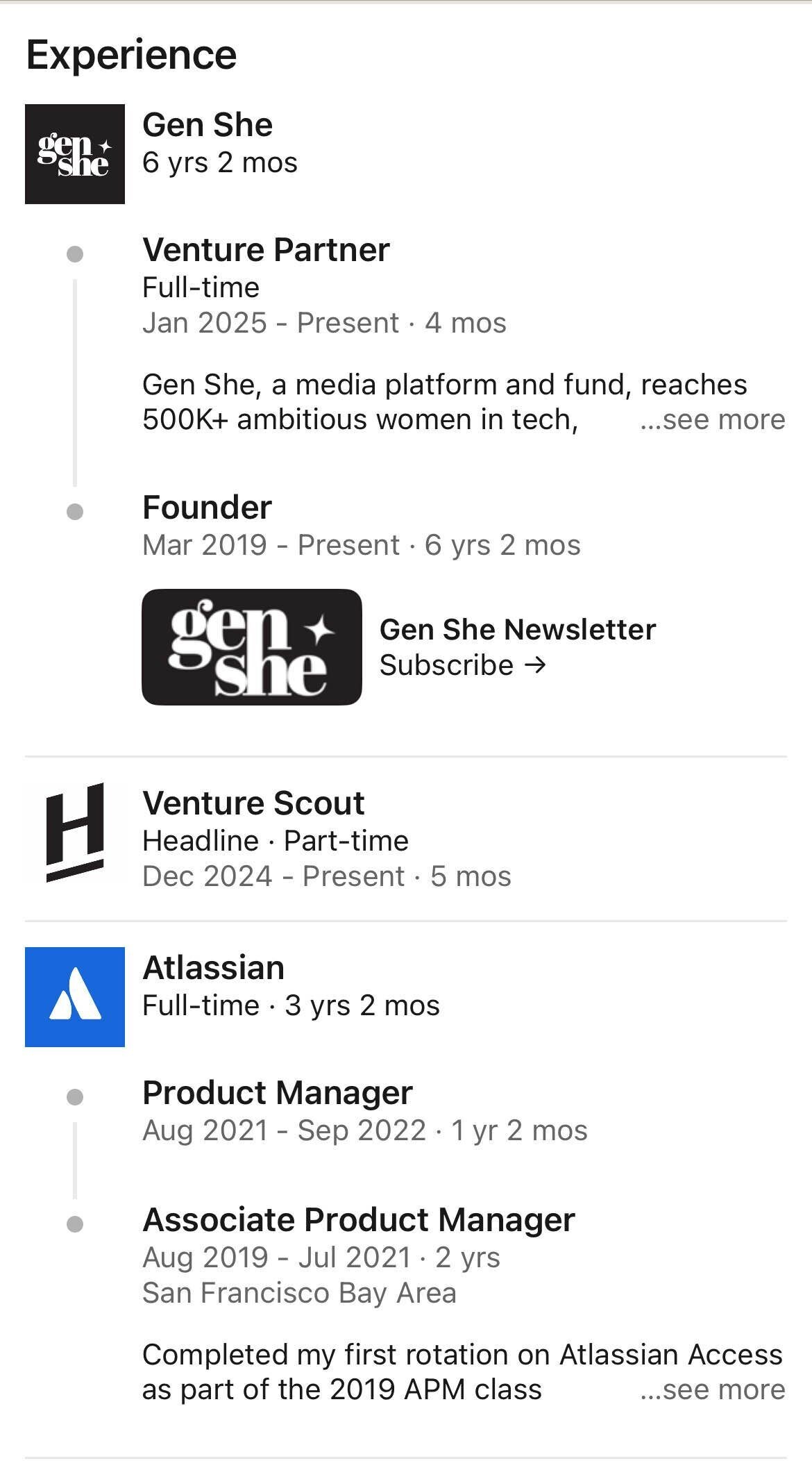Open the Venture Scout role at Headline
The image size is (812, 1461).
[253, 802]
